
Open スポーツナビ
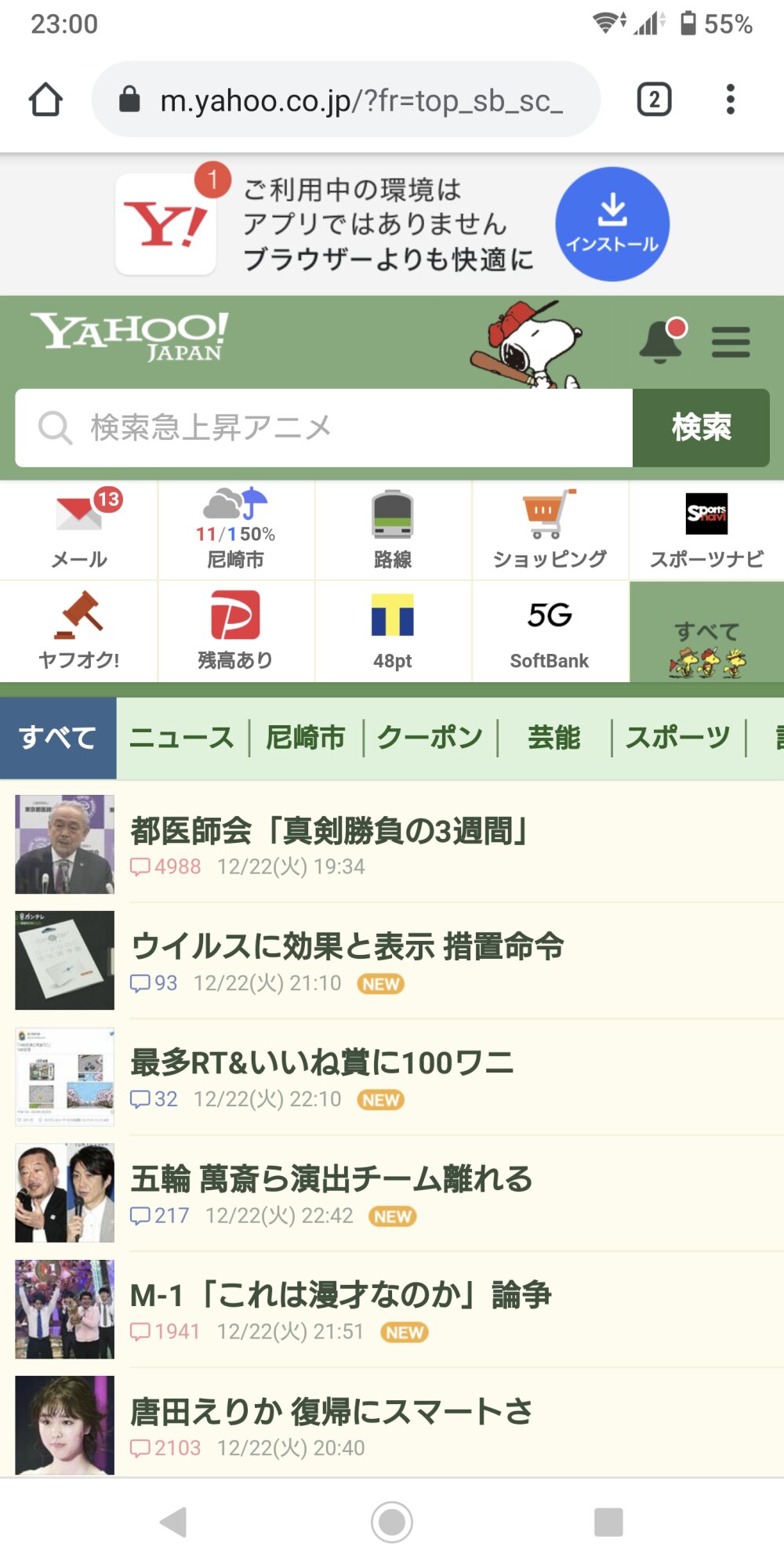tap(706, 530)
